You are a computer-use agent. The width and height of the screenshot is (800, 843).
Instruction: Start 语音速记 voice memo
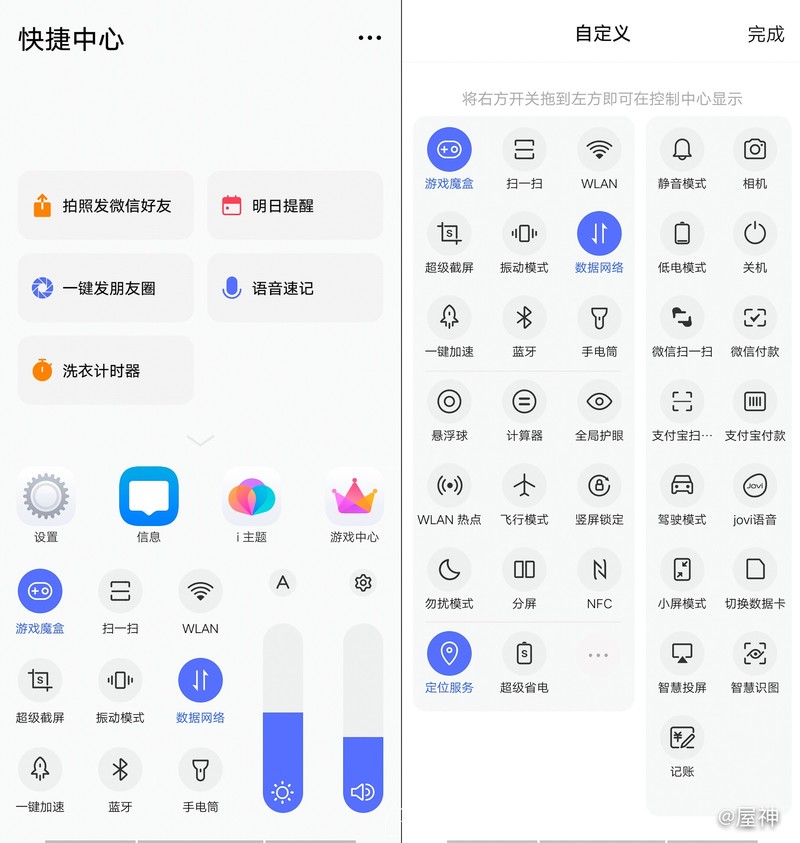click(x=295, y=288)
